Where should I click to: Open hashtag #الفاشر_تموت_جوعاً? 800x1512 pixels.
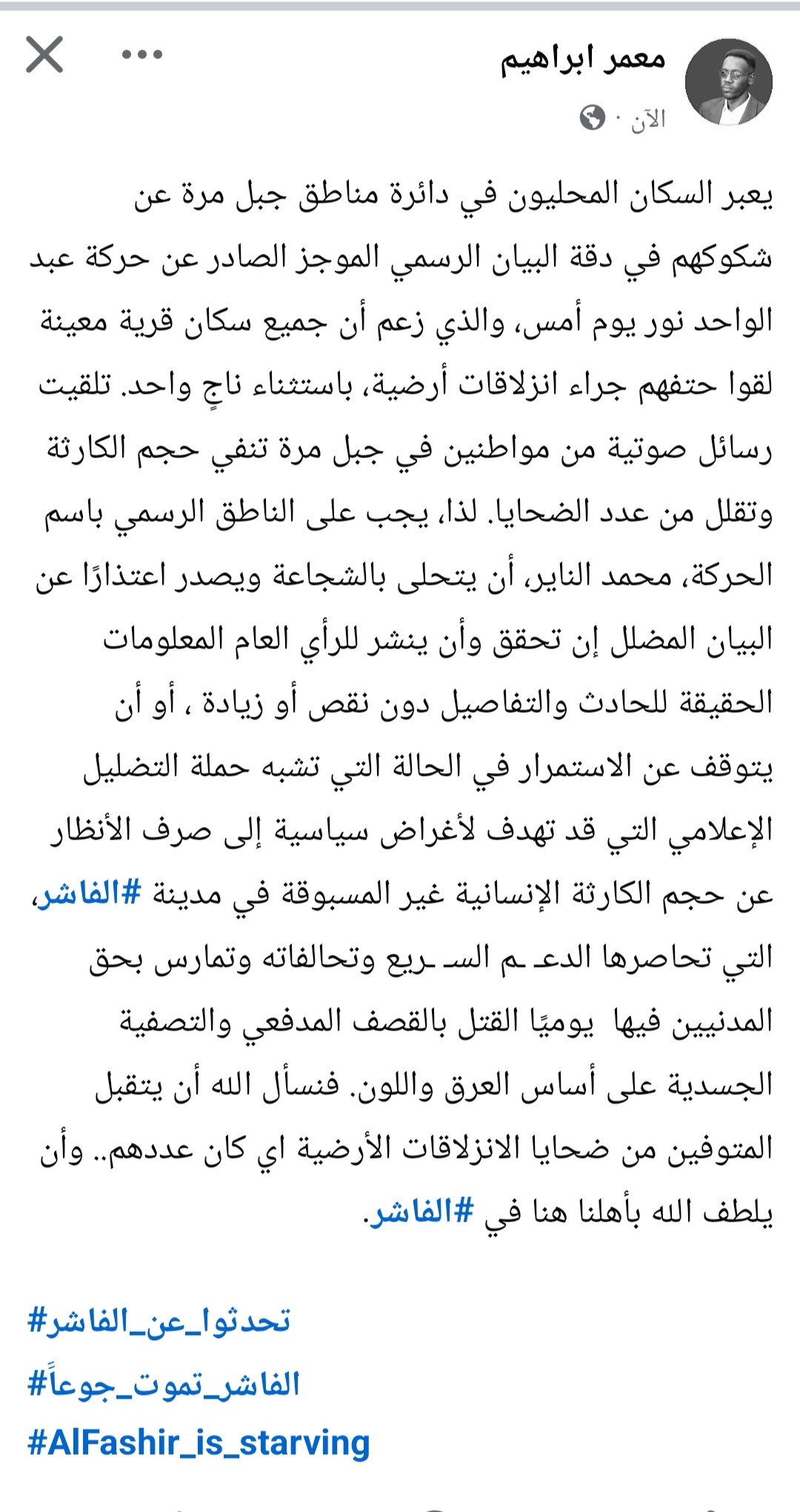point(164,1383)
